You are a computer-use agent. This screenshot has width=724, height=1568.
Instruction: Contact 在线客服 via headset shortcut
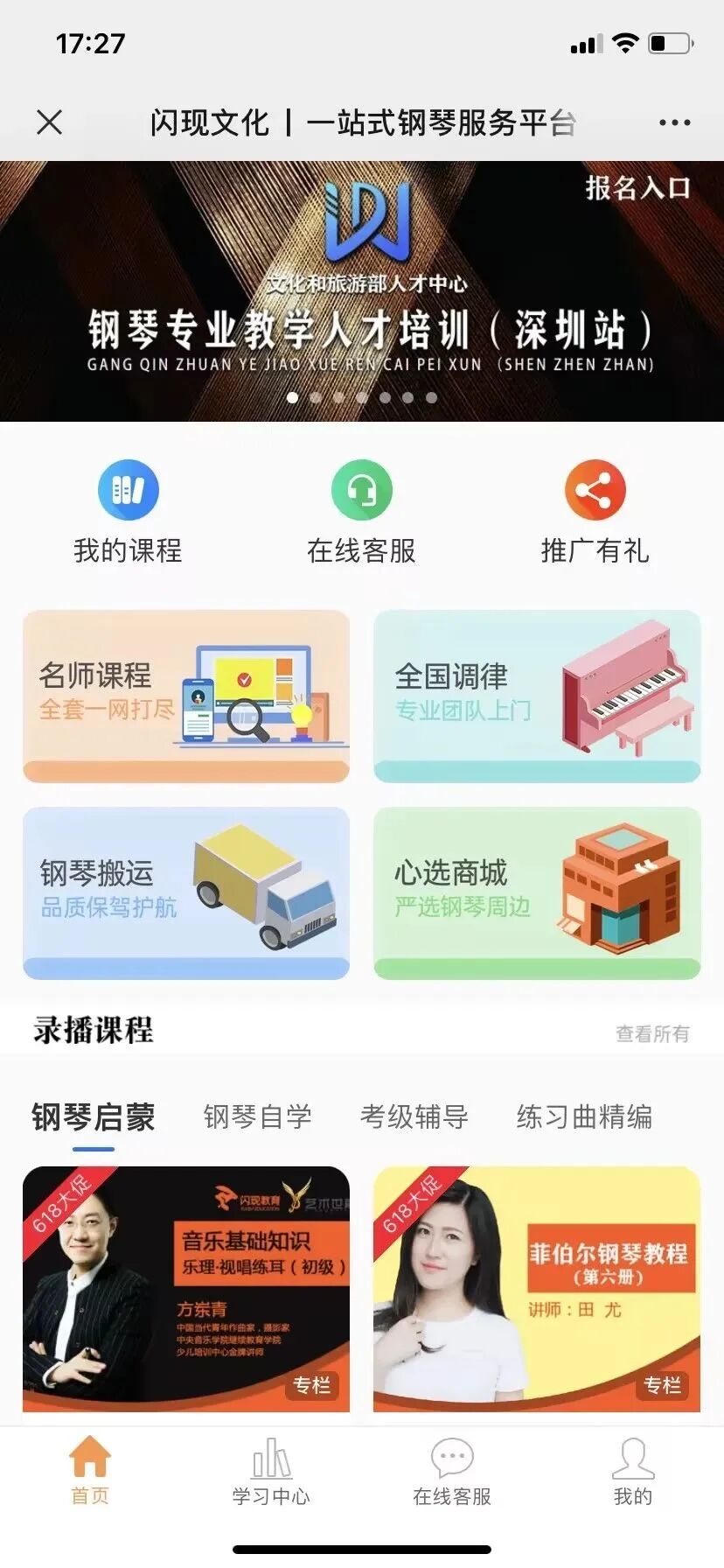coord(361,512)
